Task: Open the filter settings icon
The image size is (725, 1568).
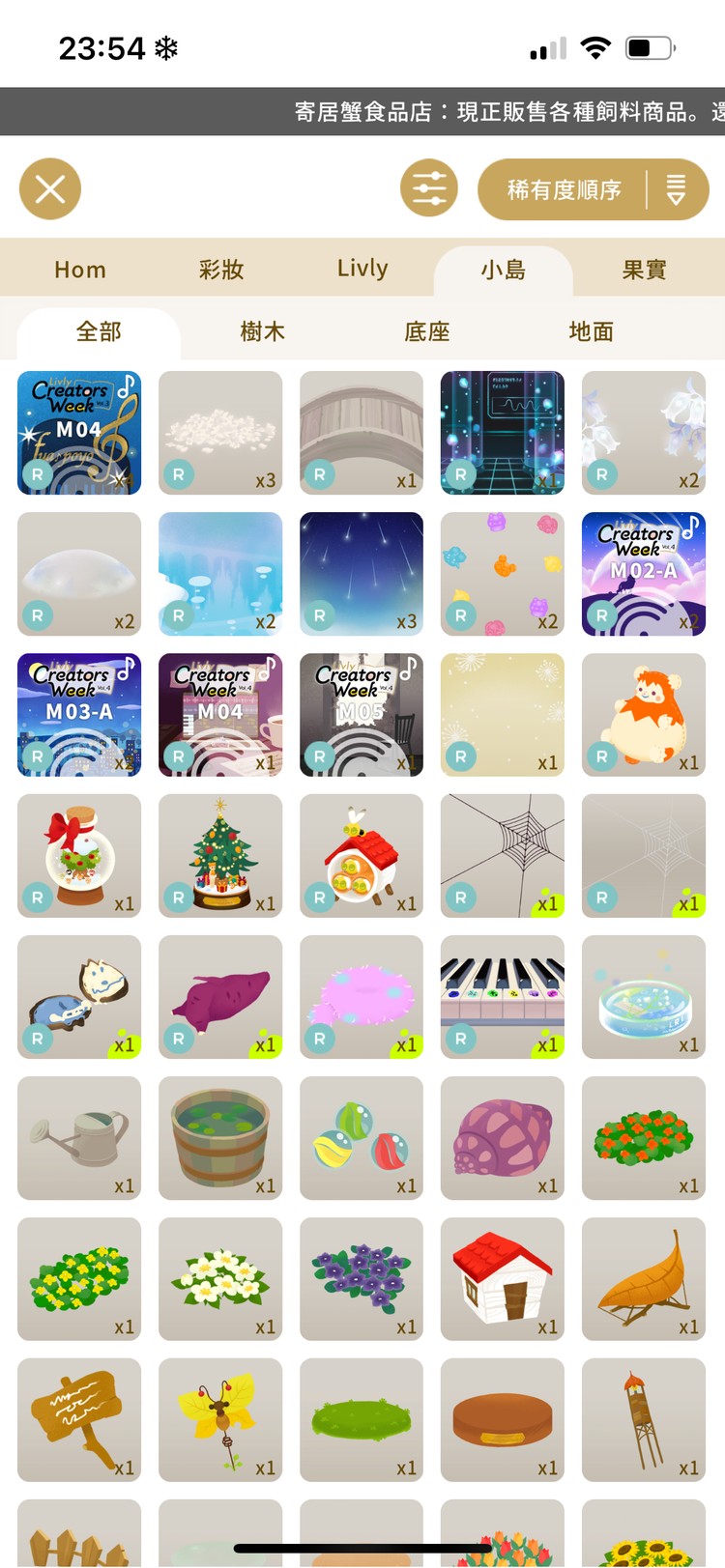Action: [x=429, y=188]
